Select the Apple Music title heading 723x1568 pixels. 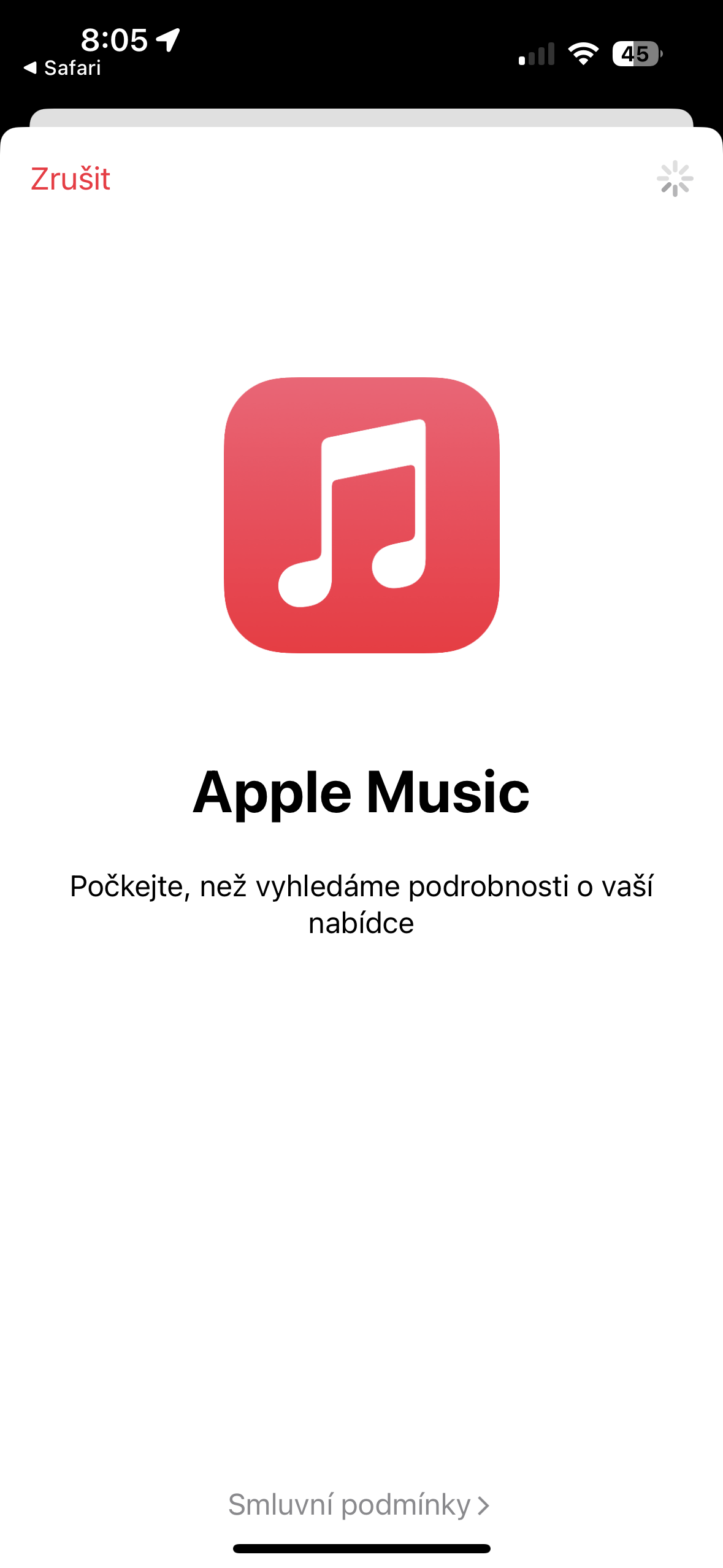[361, 796]
